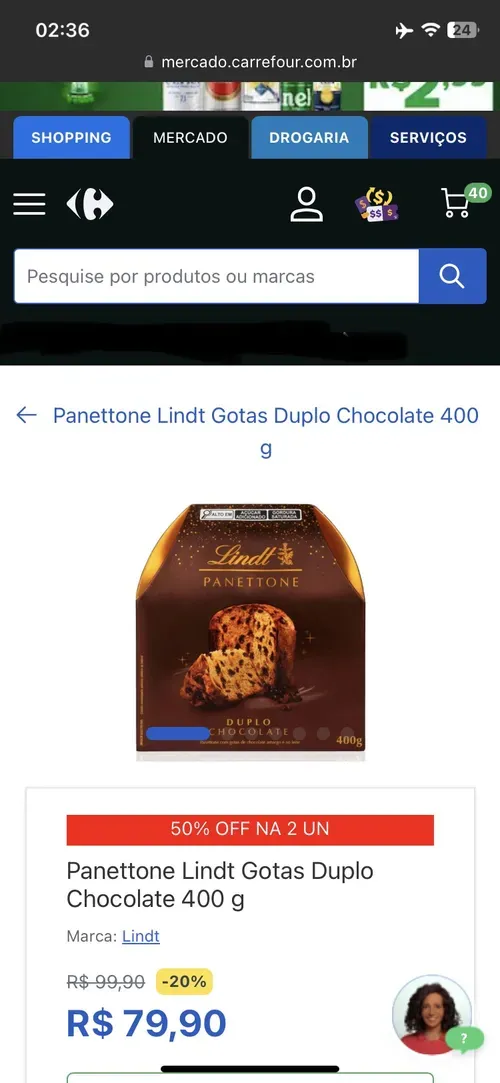Tap the blue search magnifier button
The width and height of the screenshot is (500, 1083).
click(x=452, y=276)
